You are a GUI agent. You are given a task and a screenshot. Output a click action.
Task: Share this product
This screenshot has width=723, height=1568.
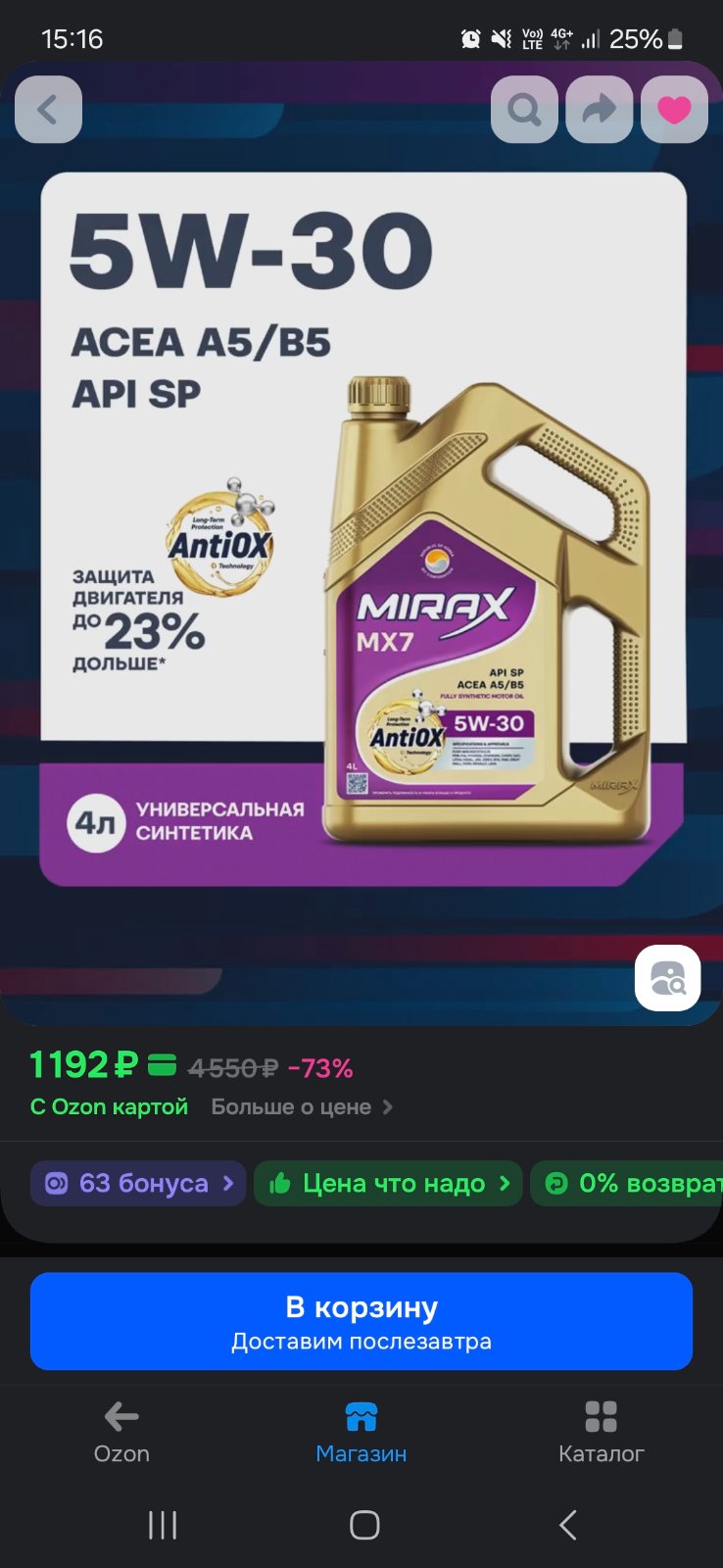coord(599,110)
